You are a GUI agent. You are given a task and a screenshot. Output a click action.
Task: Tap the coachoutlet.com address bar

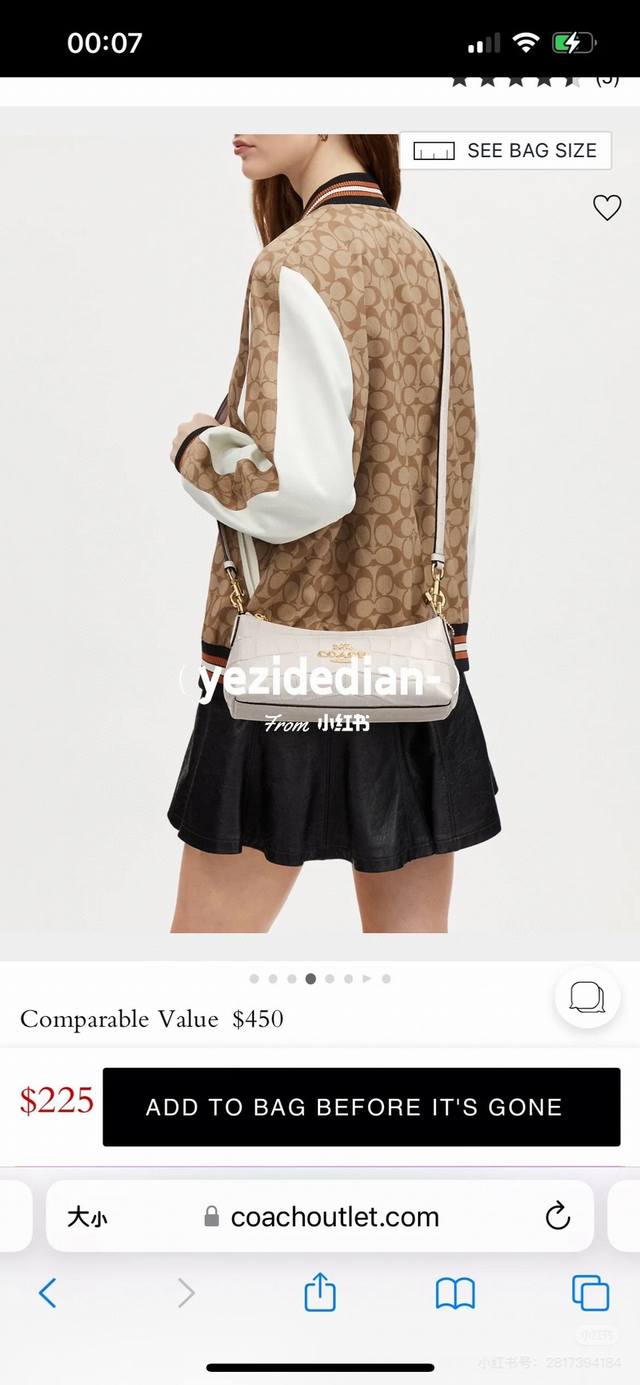[x=335, y=1217]
